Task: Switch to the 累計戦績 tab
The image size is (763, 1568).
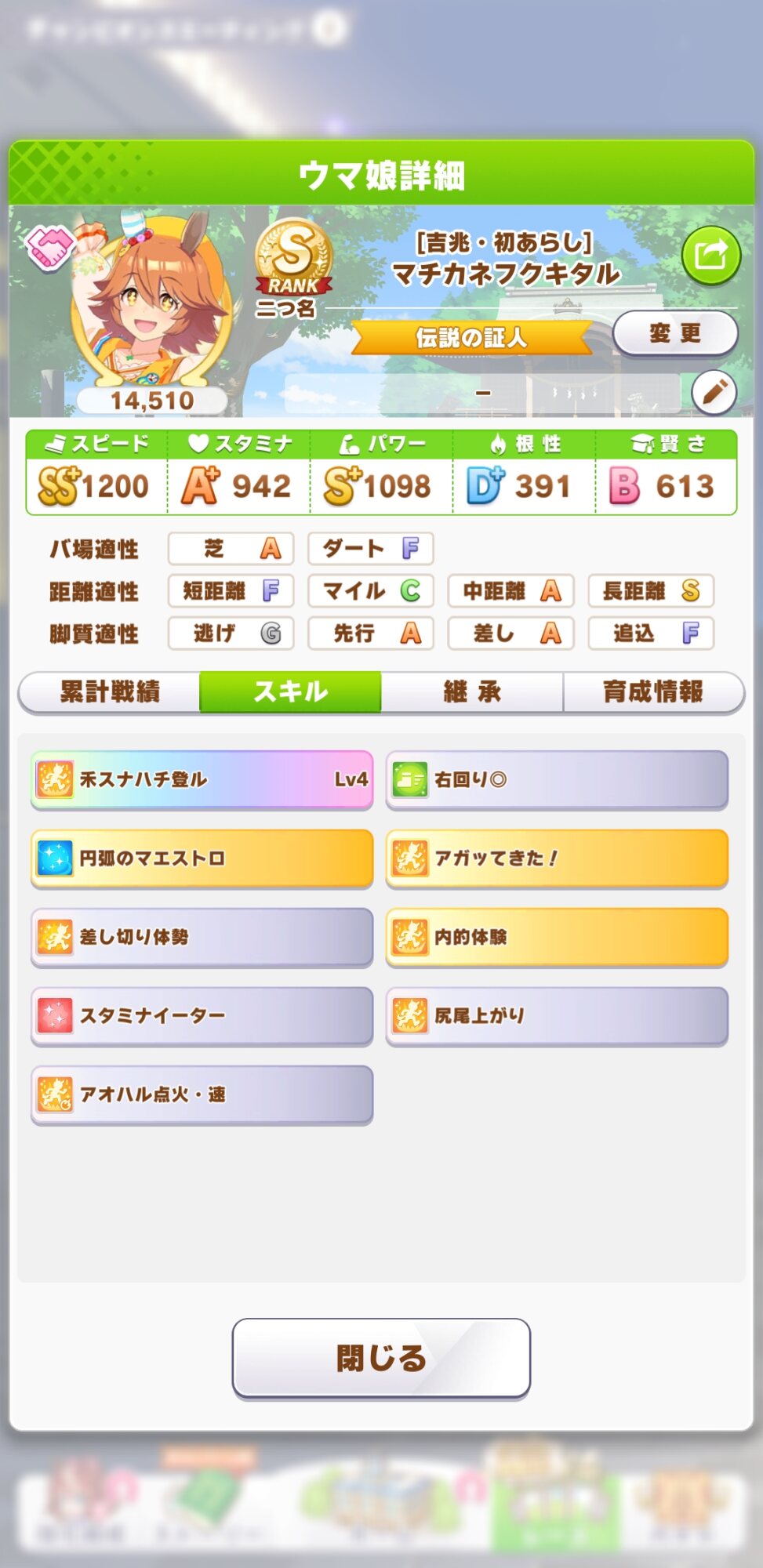Action: pyautogui.click(x=110, y=691)
